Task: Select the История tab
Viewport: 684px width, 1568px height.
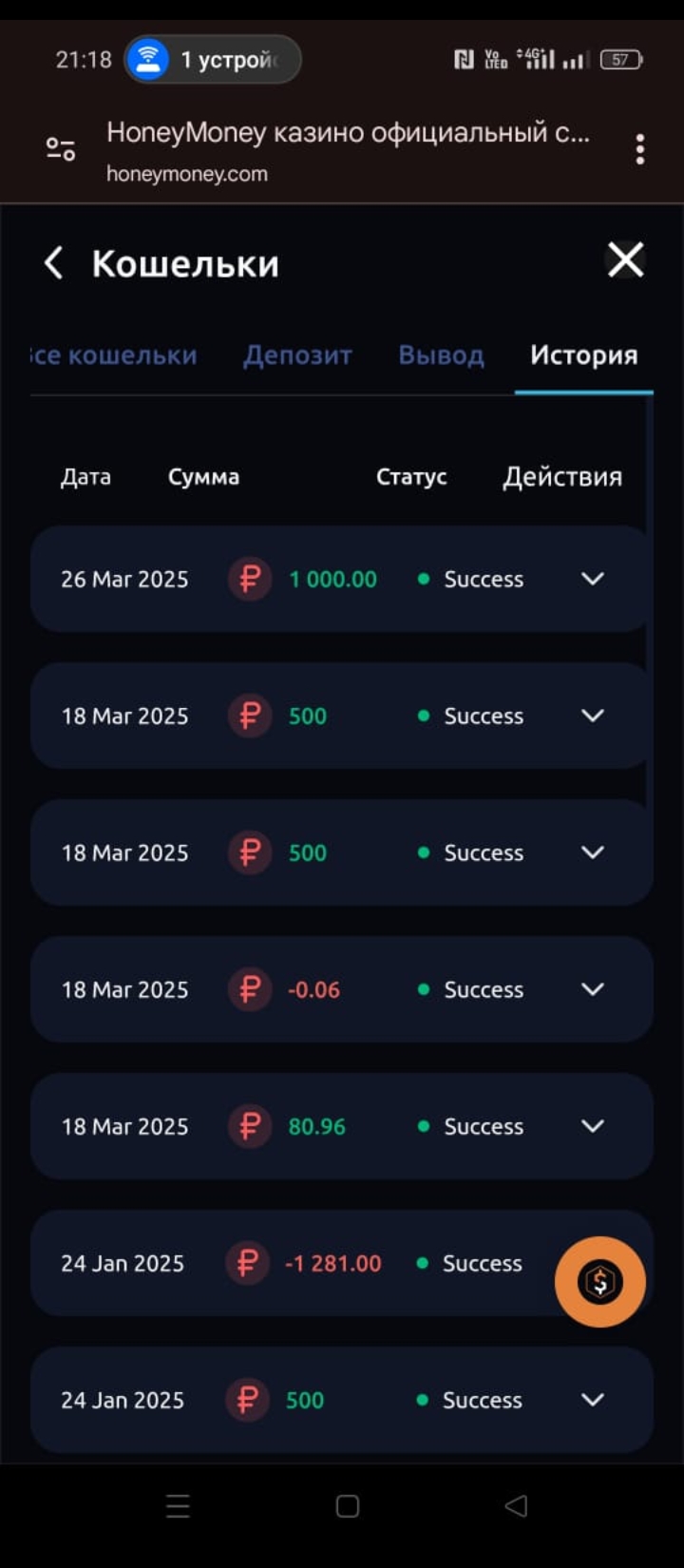Action: (x=583, y=355)
